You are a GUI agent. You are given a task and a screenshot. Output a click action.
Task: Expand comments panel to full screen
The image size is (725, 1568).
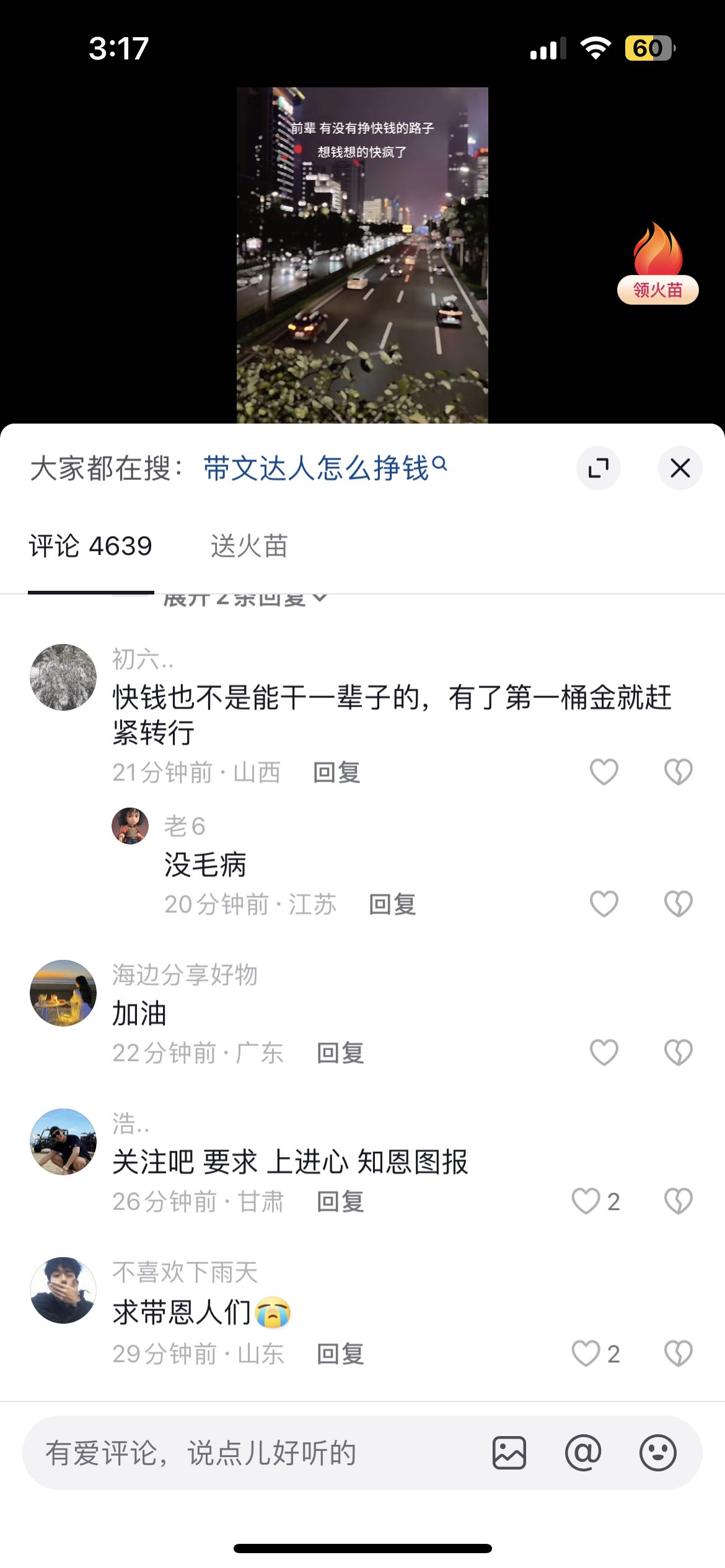(x=598, y=468)
